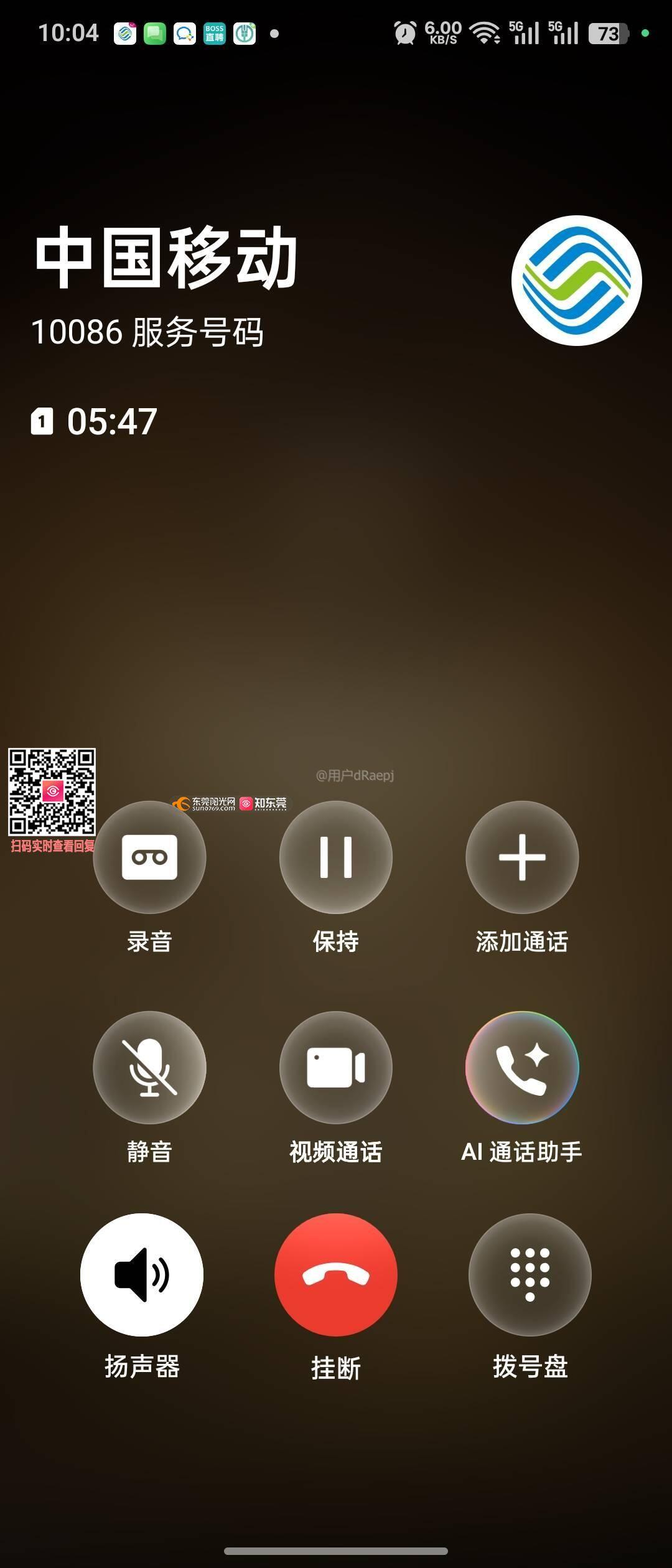
Task: Open the AI call assistant (AI 通话助手)
Action: 522,1068
